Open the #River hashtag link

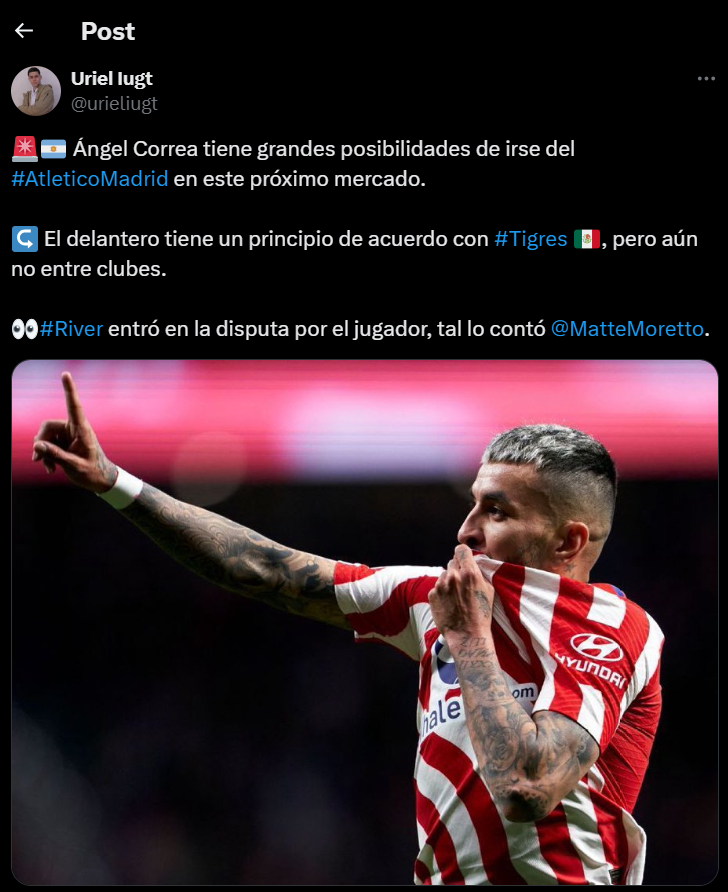[x=72, y=328]
